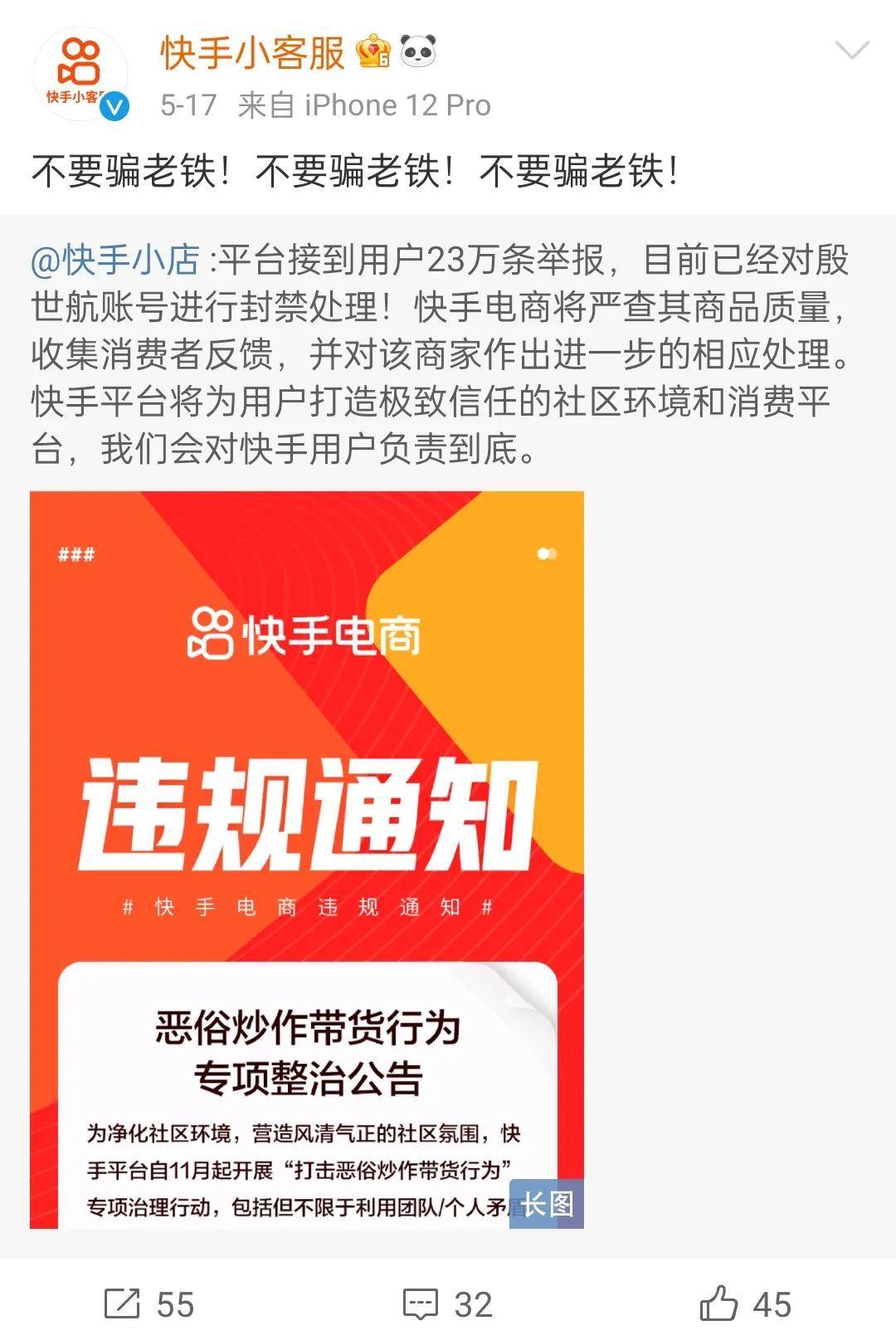Expand the post options chevron

[850, 51]
